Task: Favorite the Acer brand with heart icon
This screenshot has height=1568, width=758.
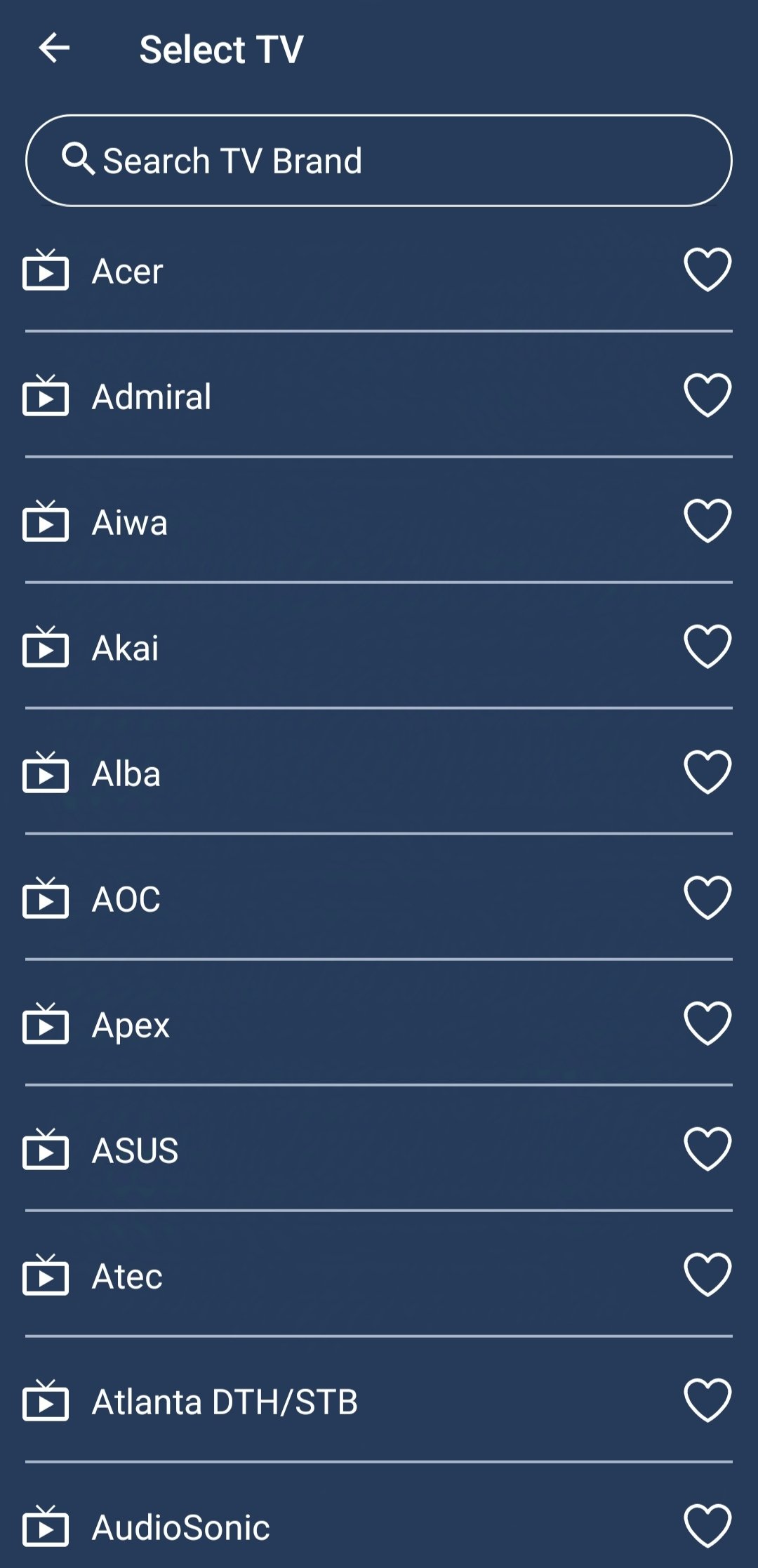Action: click(x=707, y=269)
